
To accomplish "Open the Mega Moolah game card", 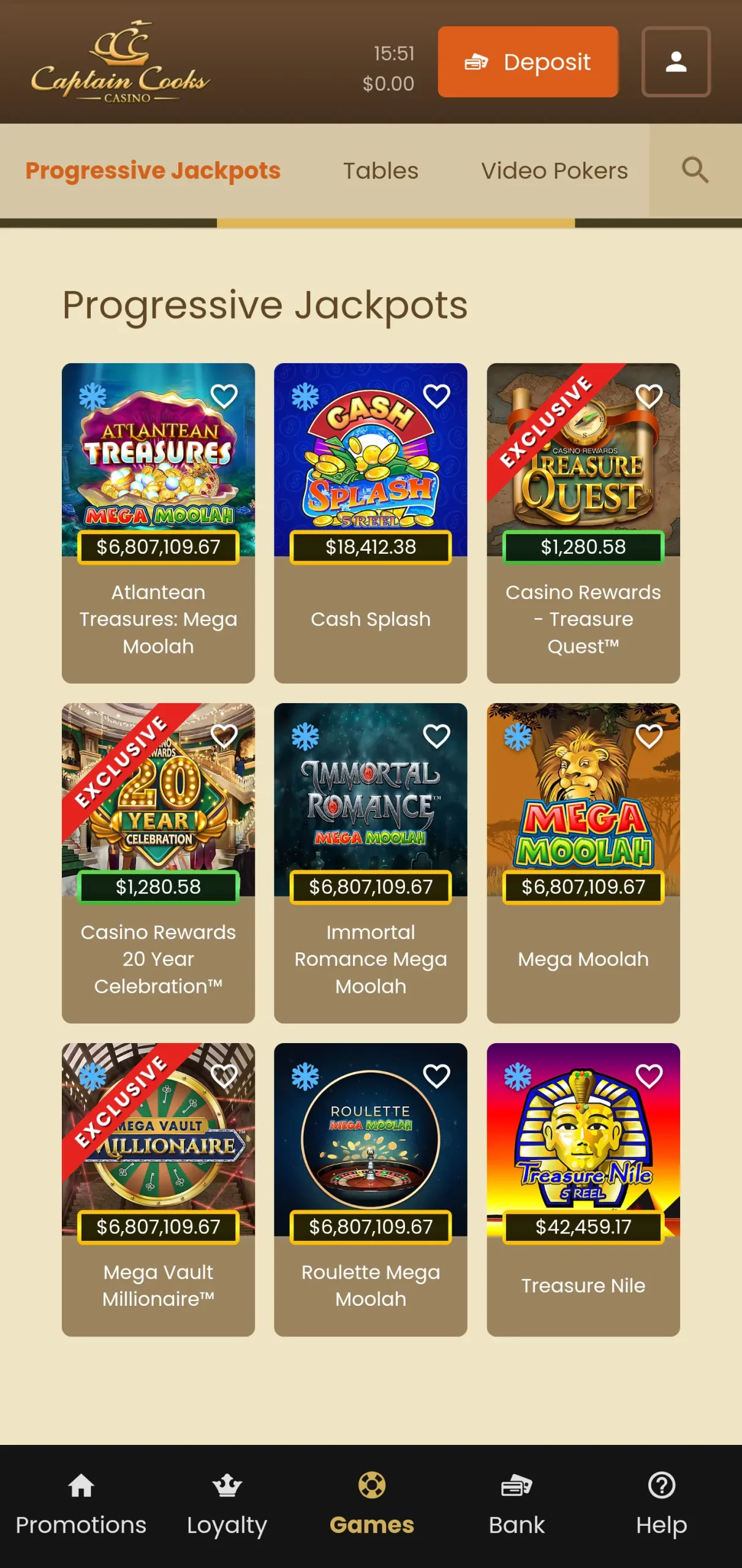I will click(x=583, y=863).
